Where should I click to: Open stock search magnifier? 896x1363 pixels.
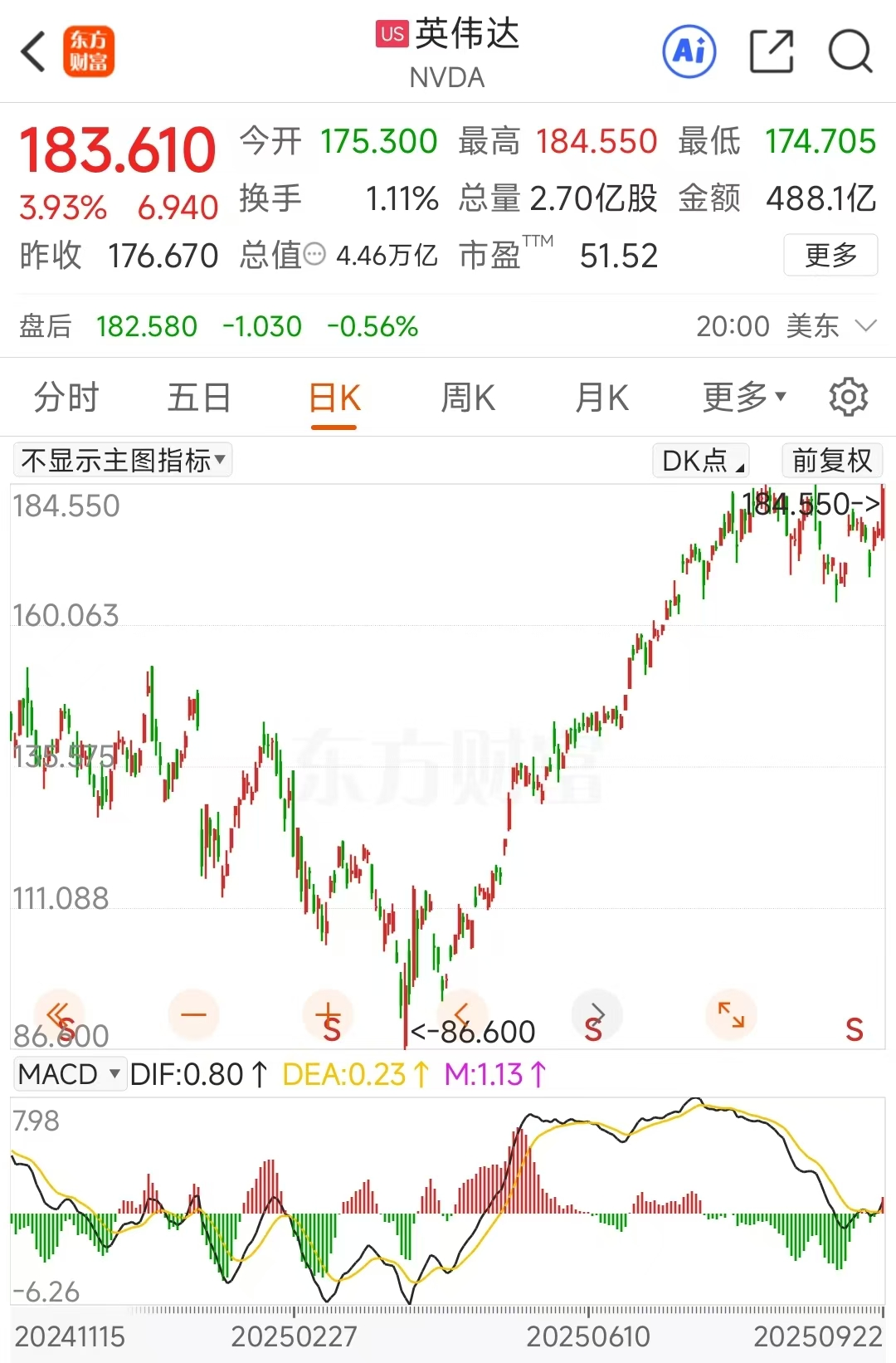(850, 51)
